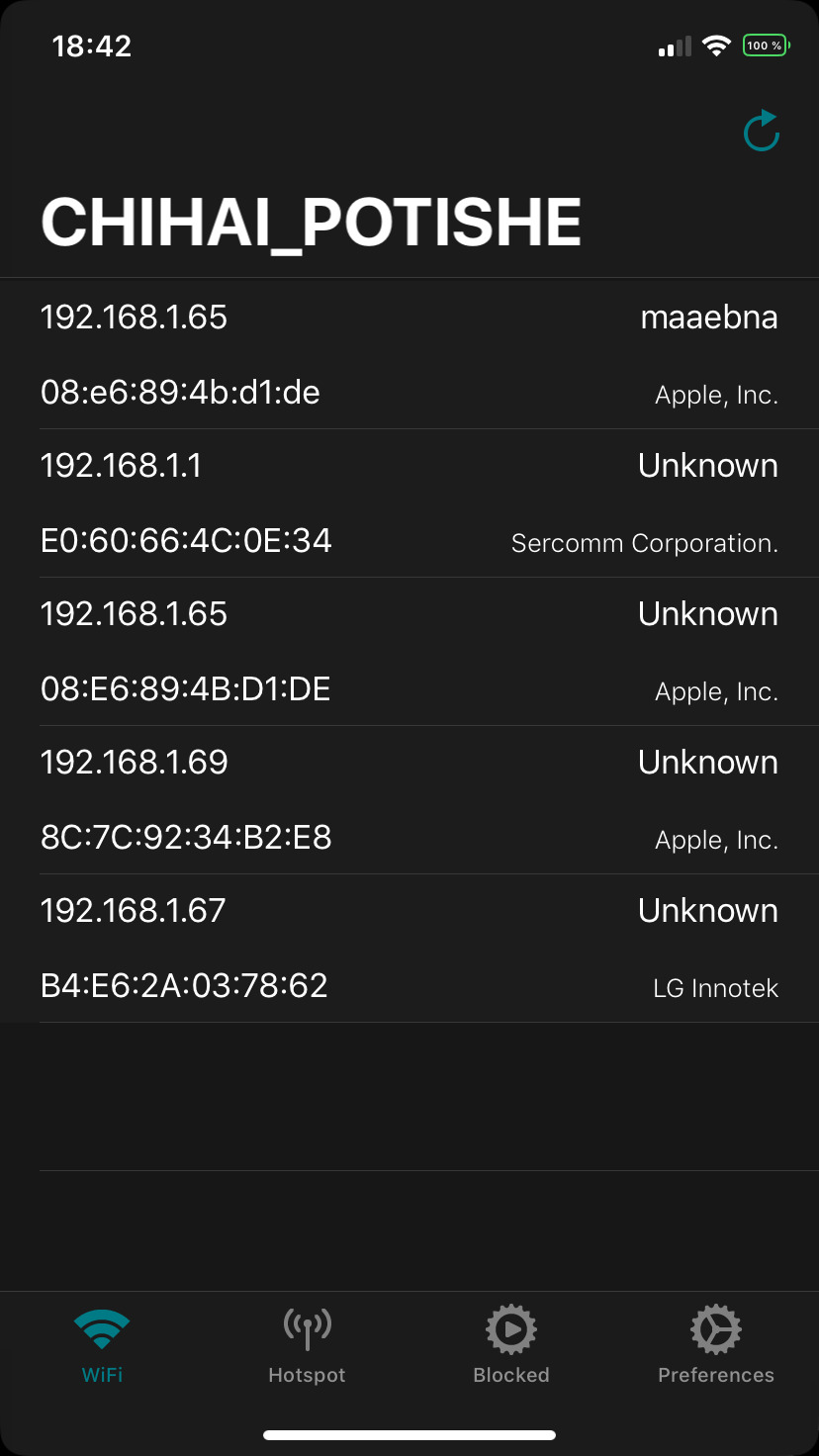Screen dimensions: 819x1456
Task: Switch to the WiFi tab
Action: (102, 1346)
